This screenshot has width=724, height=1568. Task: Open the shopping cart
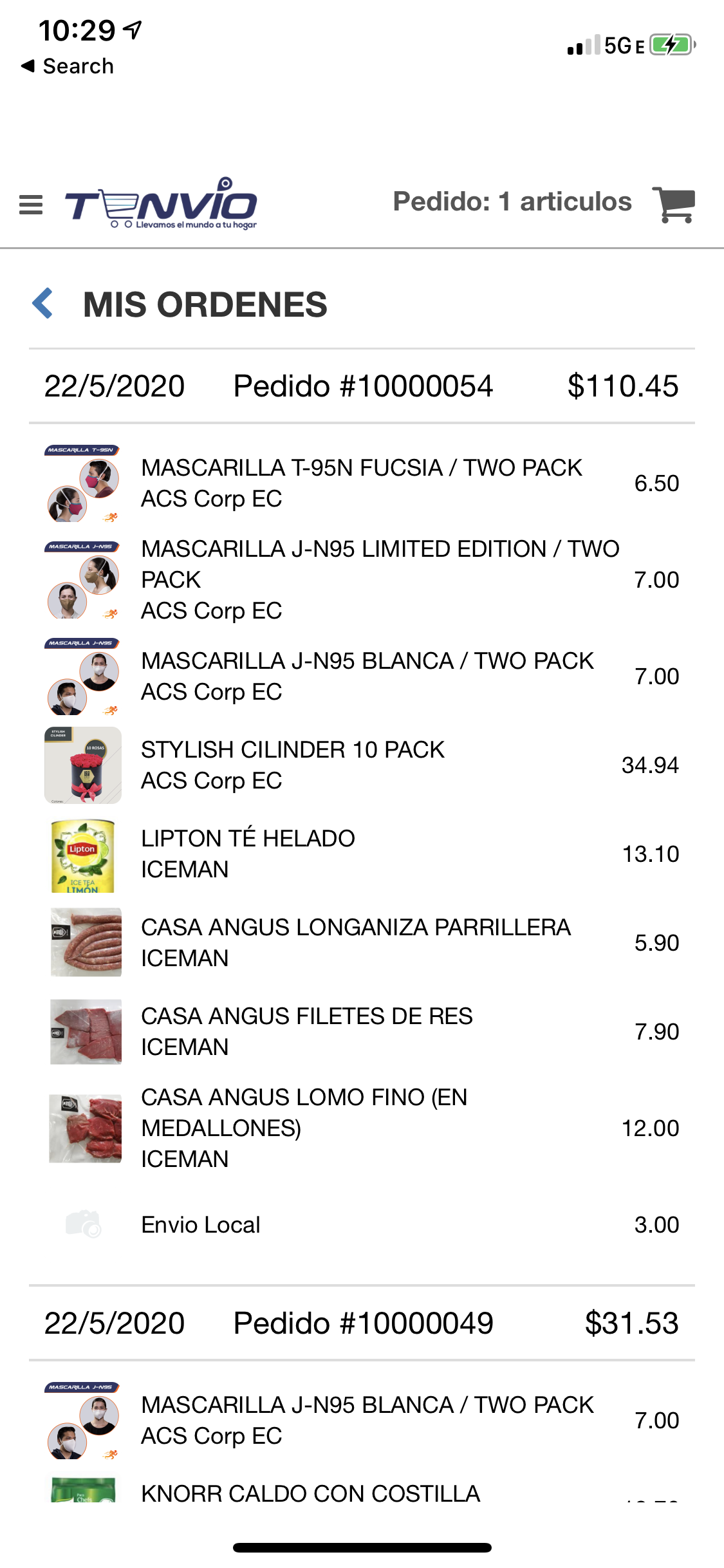point(673,205)
